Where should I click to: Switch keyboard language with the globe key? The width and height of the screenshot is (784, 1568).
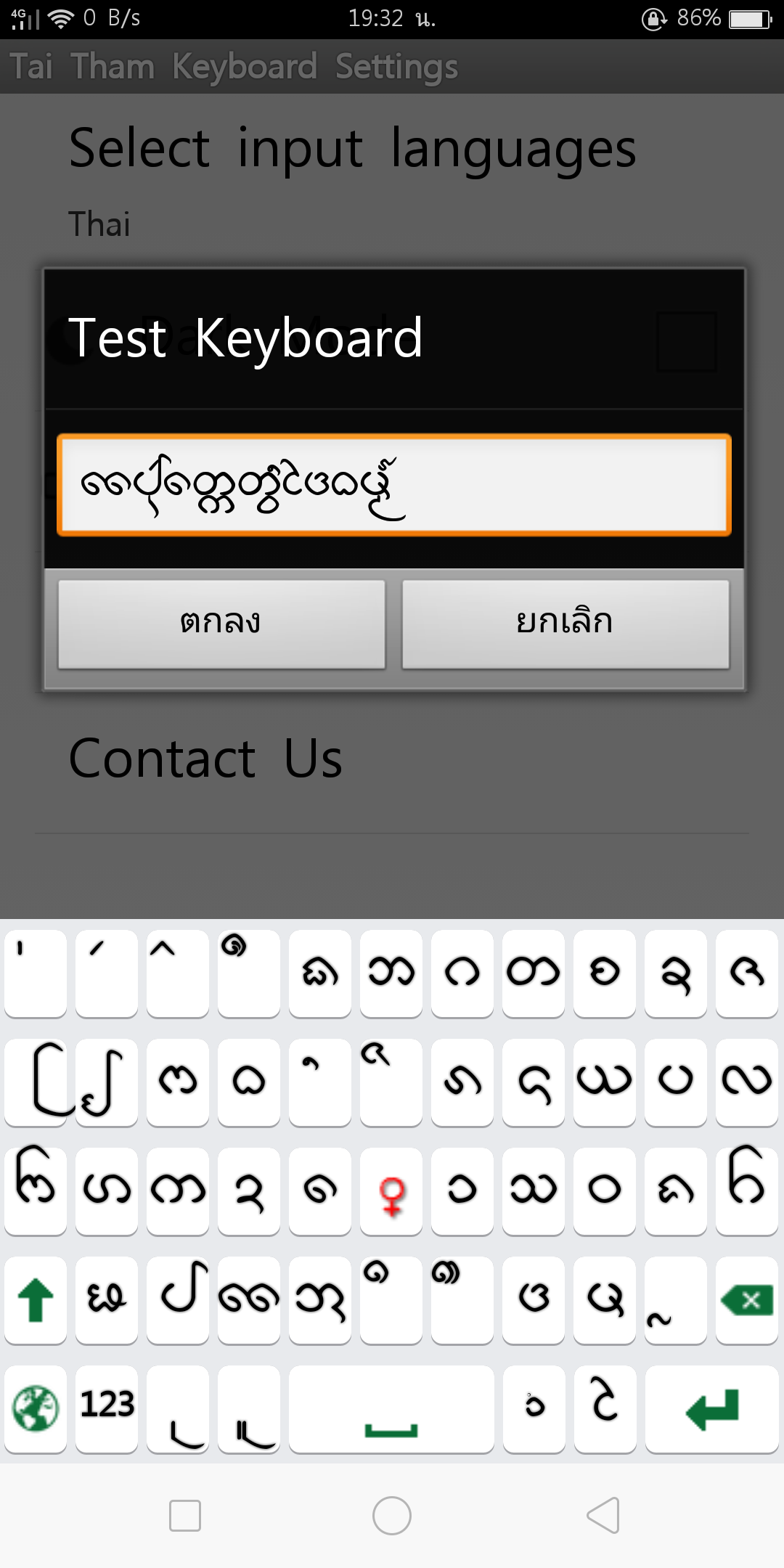pyautogui.click(x=35, y=1409)
